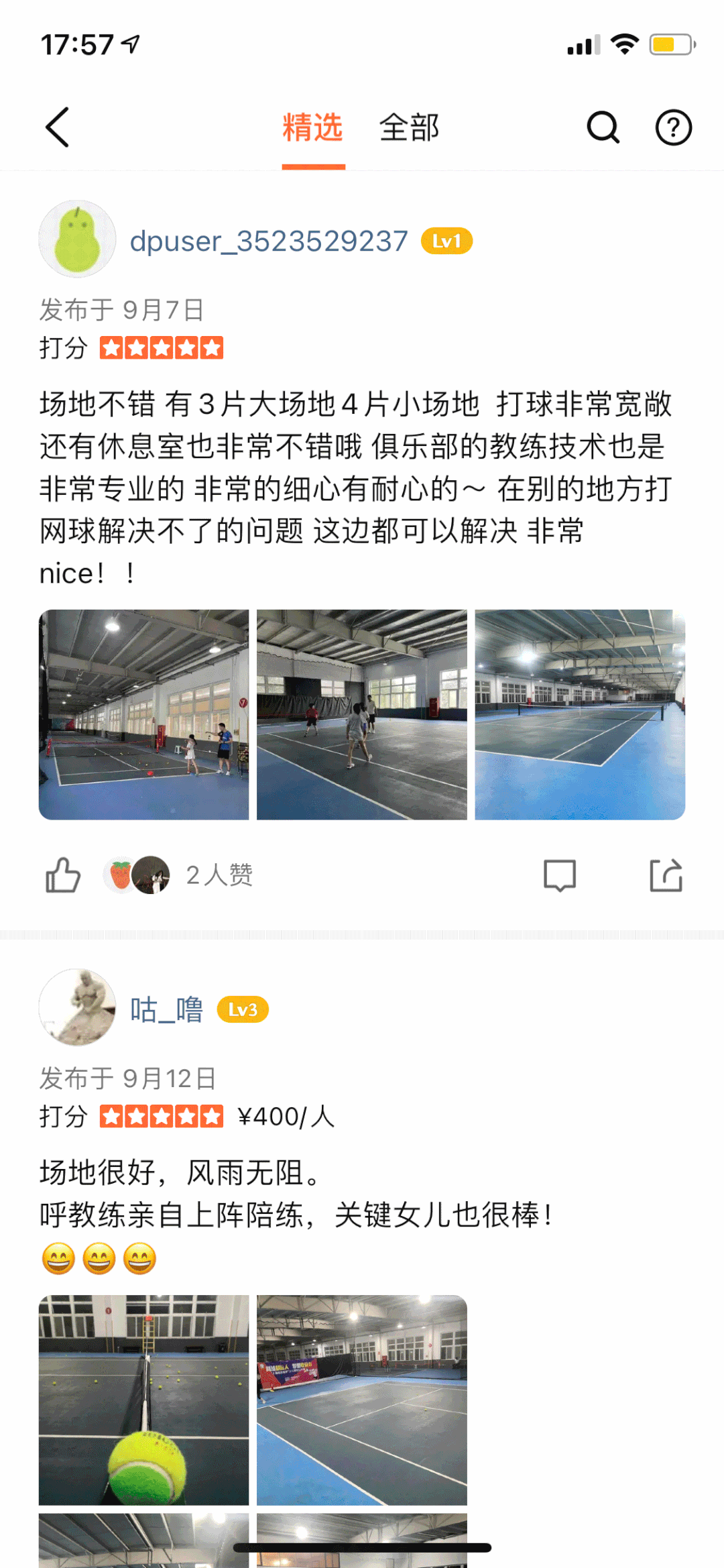Open second photo in dpuser_3523529237's review

(x=362, y=714)
